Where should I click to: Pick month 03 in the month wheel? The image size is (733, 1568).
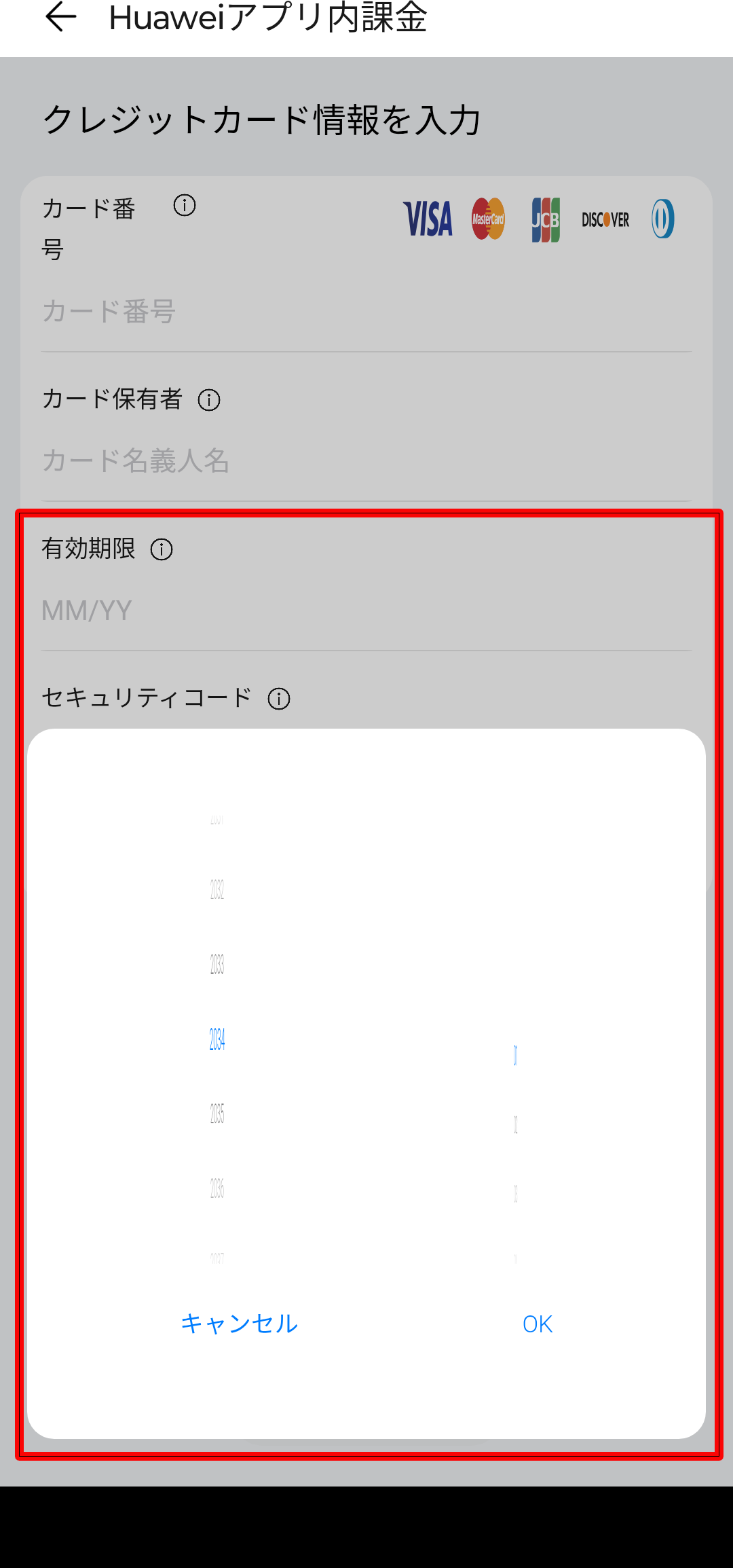(516, 1193)
